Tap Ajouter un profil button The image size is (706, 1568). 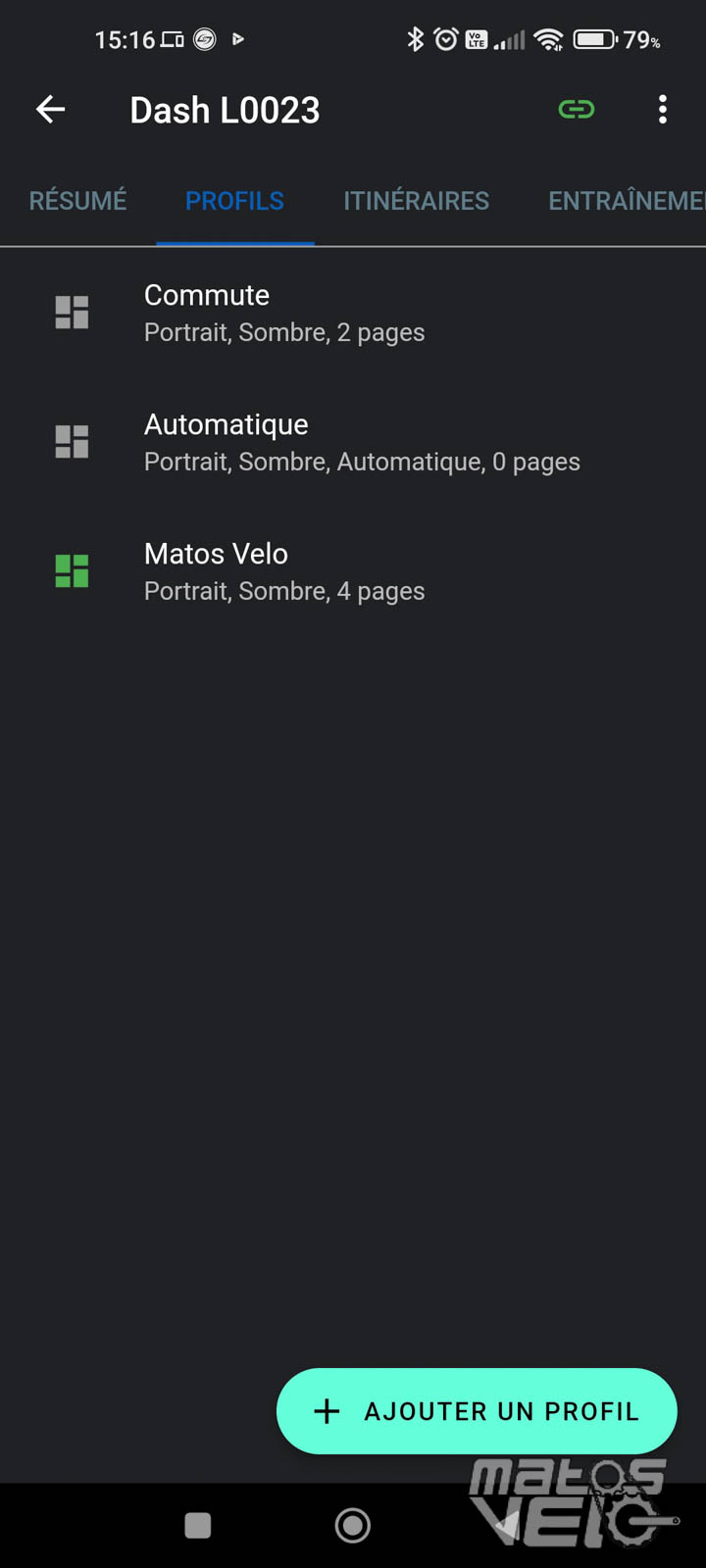click(477, 1411)
